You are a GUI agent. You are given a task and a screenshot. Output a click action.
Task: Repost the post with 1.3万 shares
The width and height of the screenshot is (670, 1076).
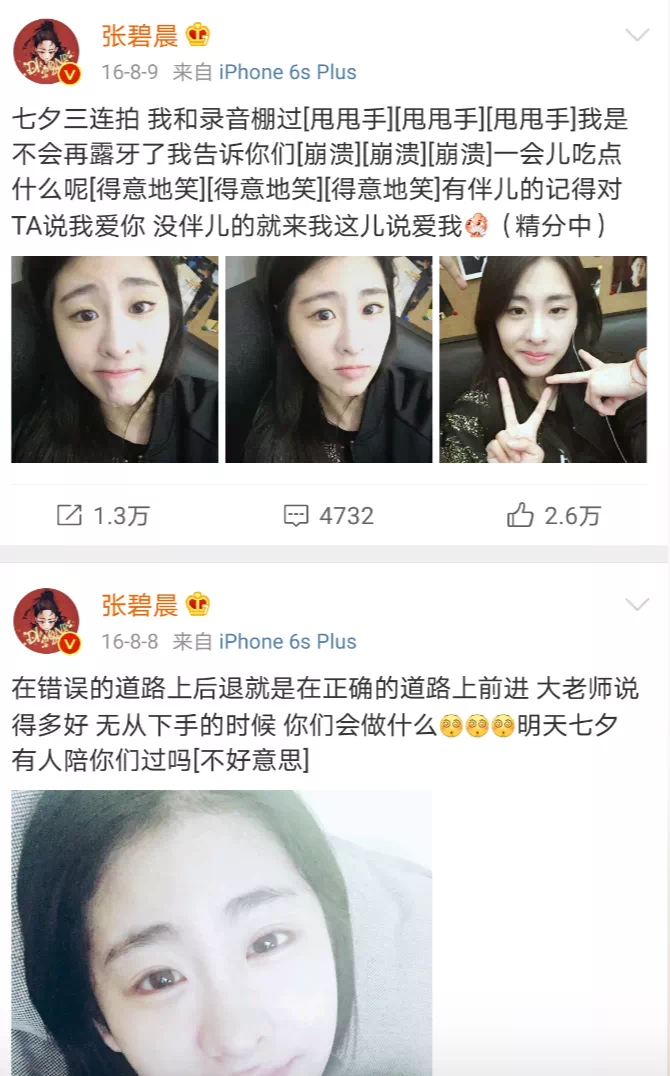103,516
